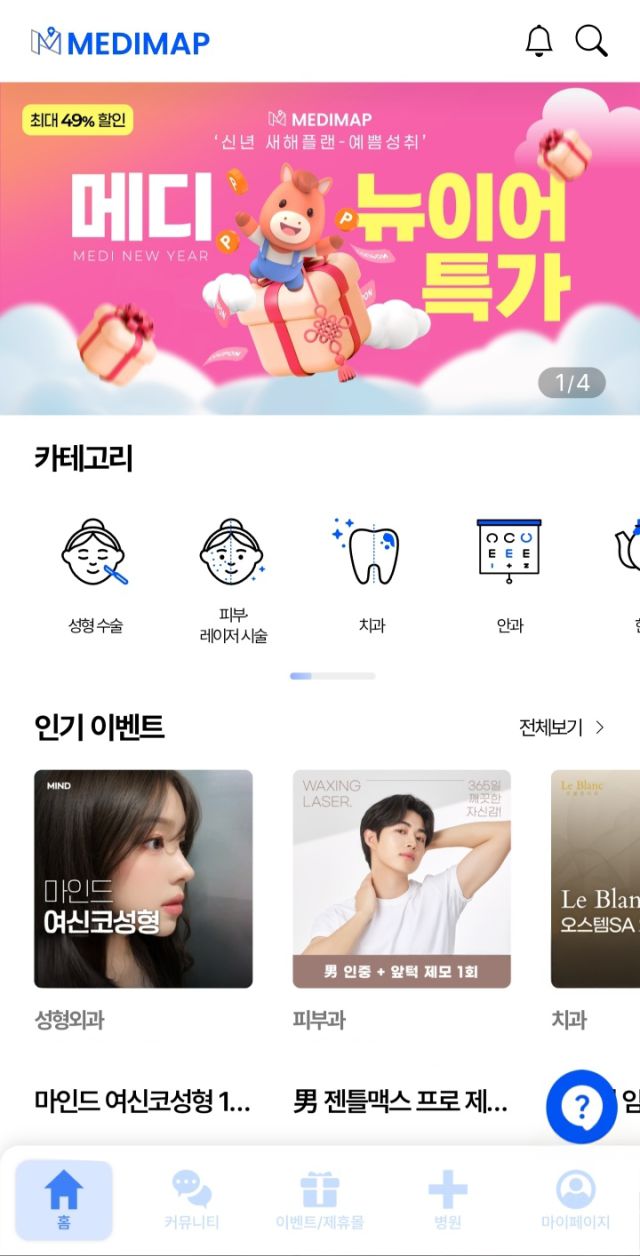Open the 치과 category
640x1256 pixels.
click(371, 575)
